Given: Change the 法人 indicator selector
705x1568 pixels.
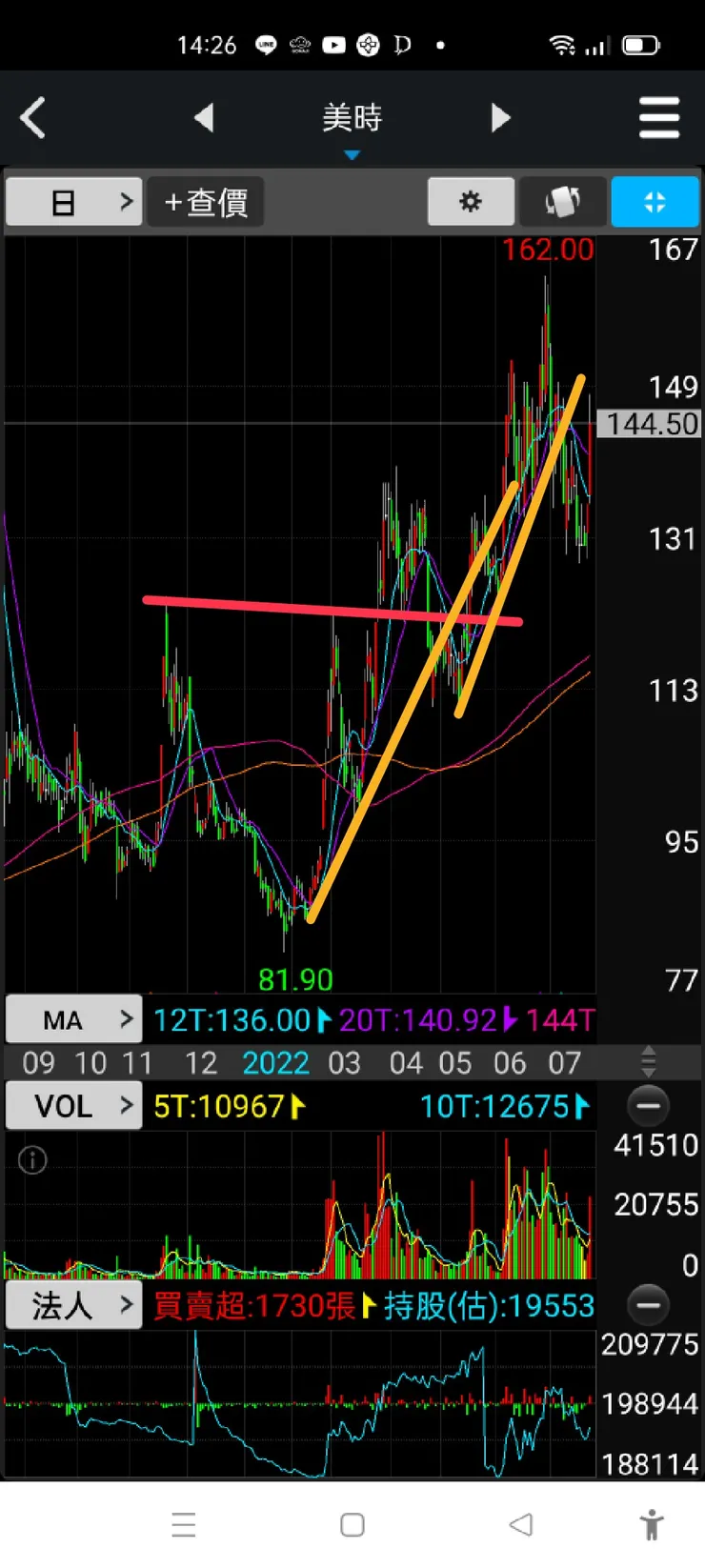Looking at the screenshot, I should (x=74, y=1305).
